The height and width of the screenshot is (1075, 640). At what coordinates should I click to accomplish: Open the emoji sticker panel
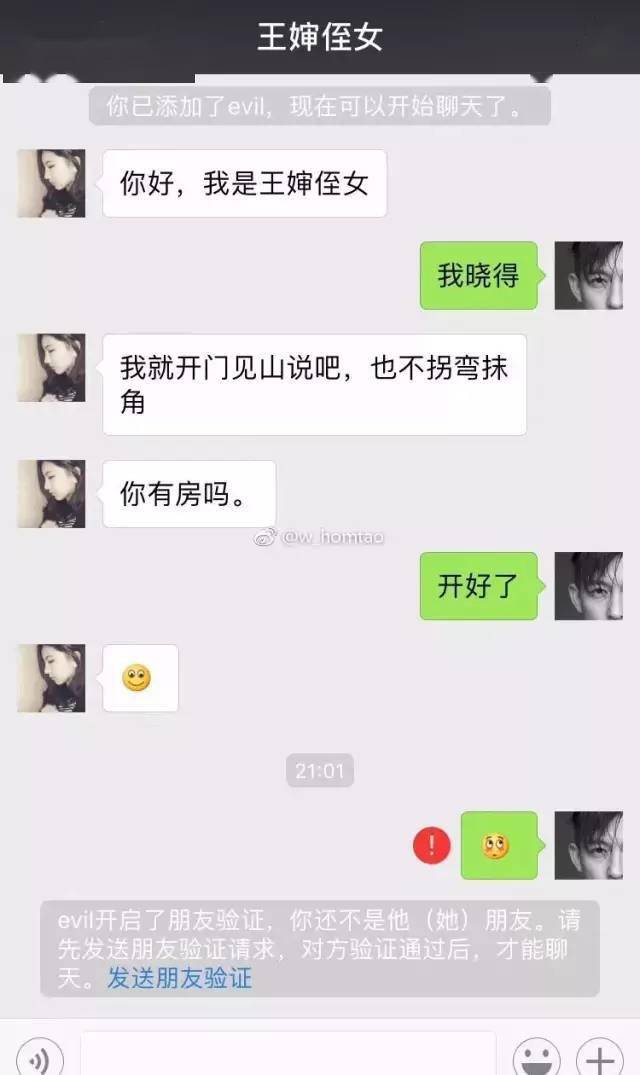click(537, 1056)
